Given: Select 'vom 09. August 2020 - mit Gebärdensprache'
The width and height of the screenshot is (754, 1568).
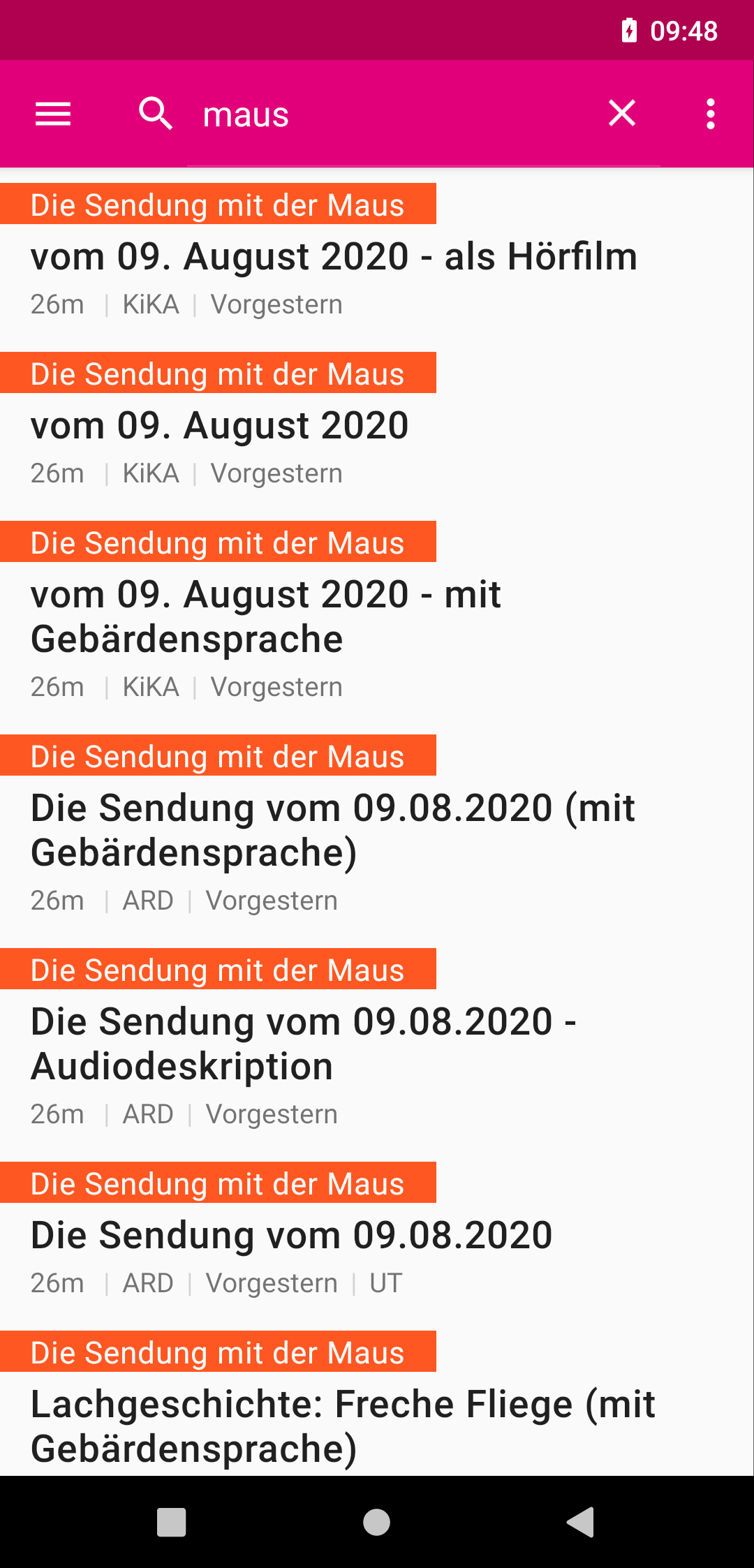Looking at the screenshot, I should click(x=265, y=616).
